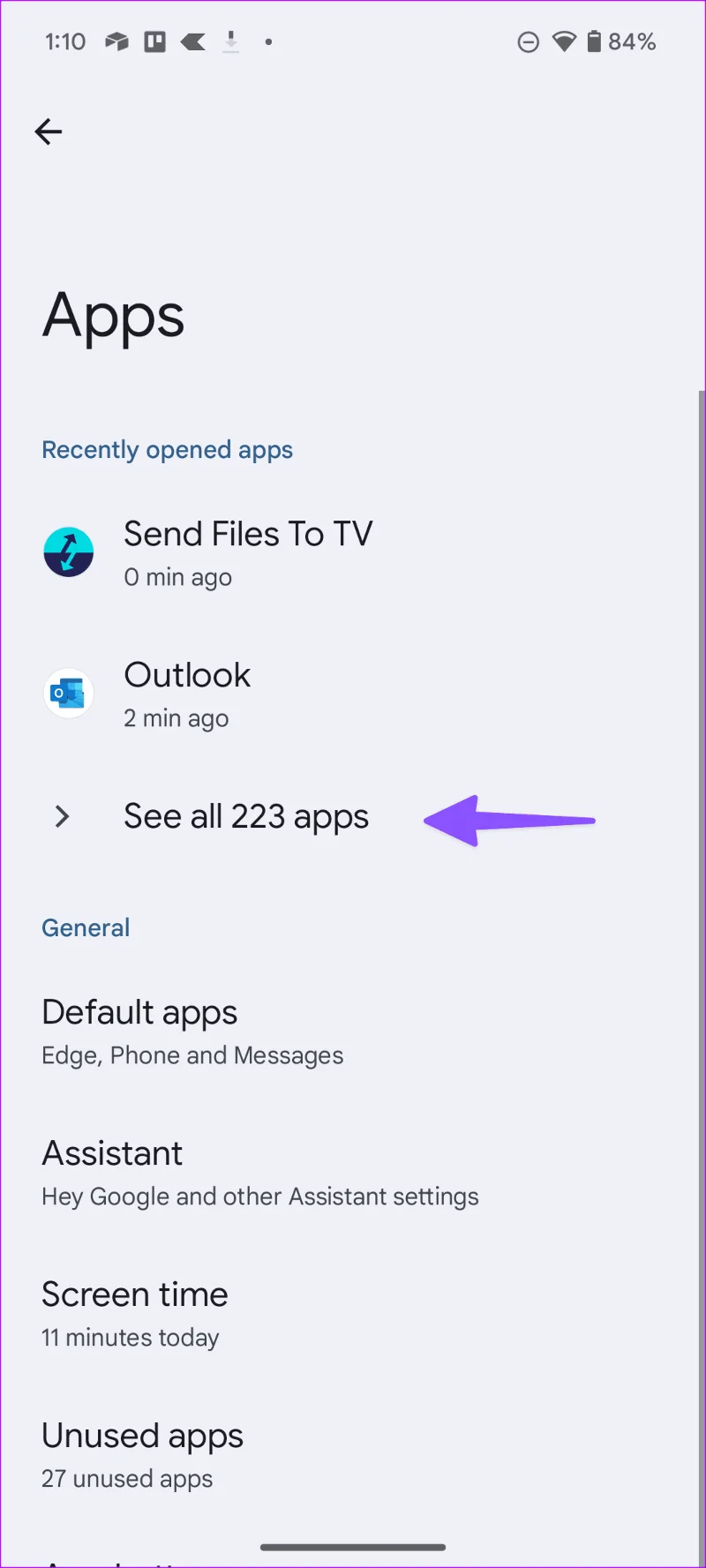Go back using the top arrow
The width and height of the screenshot is (706, 1568).
(x=49, y=132)
